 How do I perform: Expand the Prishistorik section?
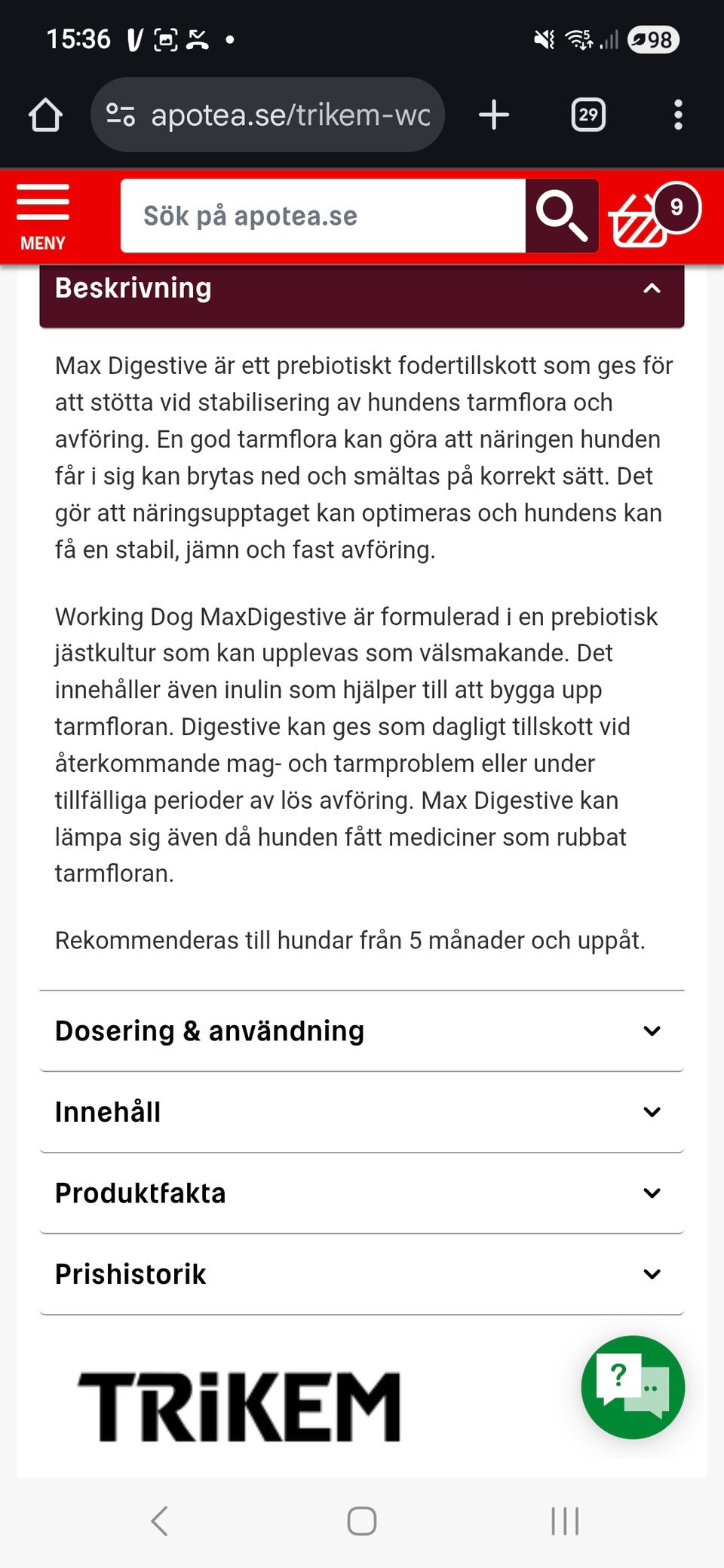[x=650, y=1274]
